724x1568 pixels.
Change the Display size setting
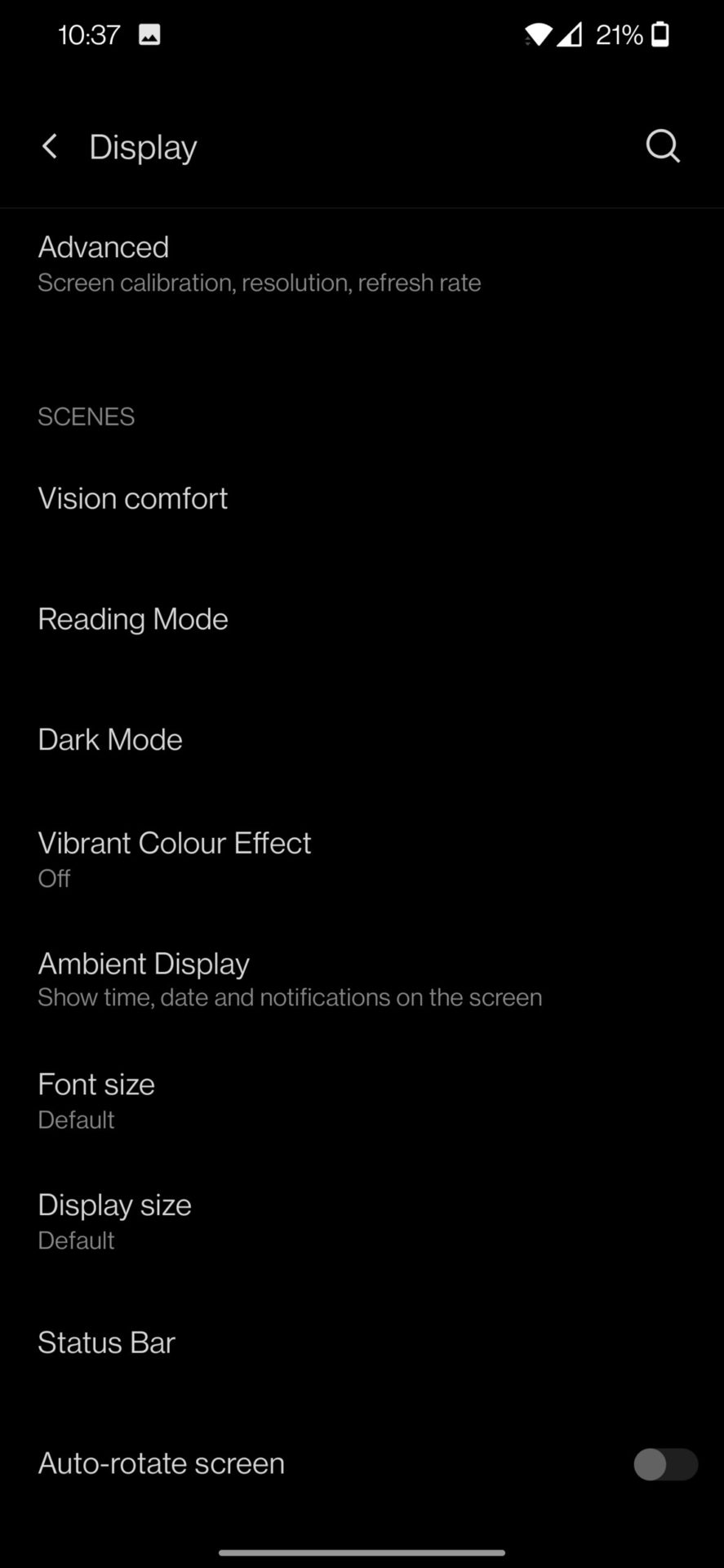tap(114, 1221)
